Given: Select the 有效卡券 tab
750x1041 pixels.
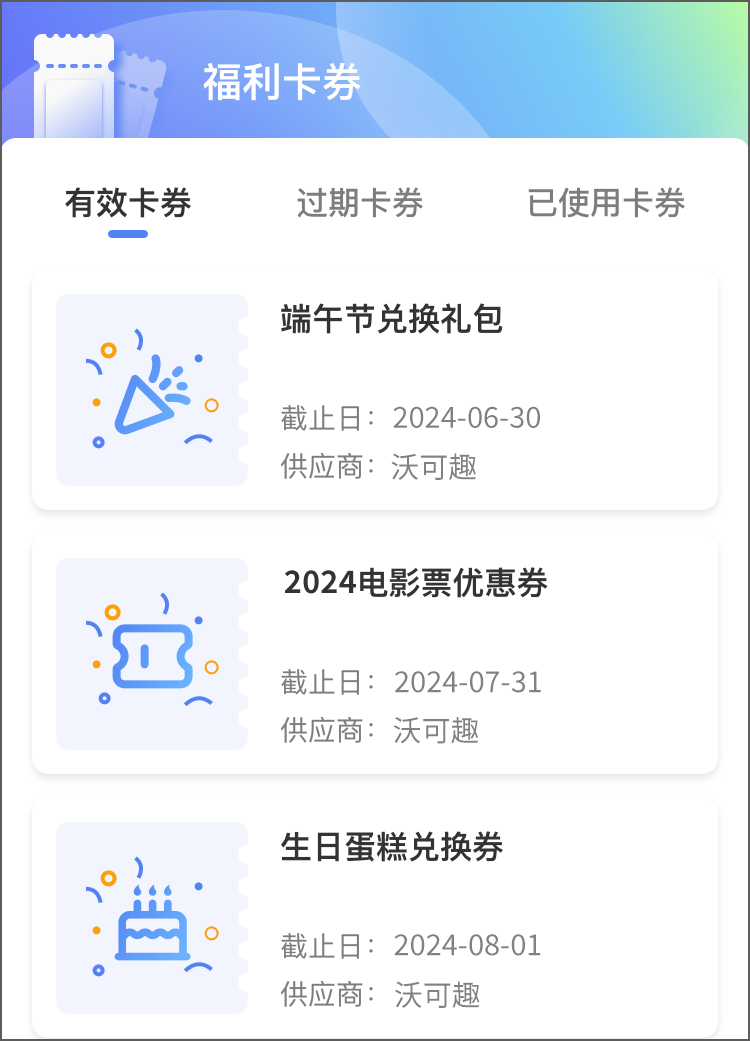Looking at the screenshot, I should (x=125, y=202).
